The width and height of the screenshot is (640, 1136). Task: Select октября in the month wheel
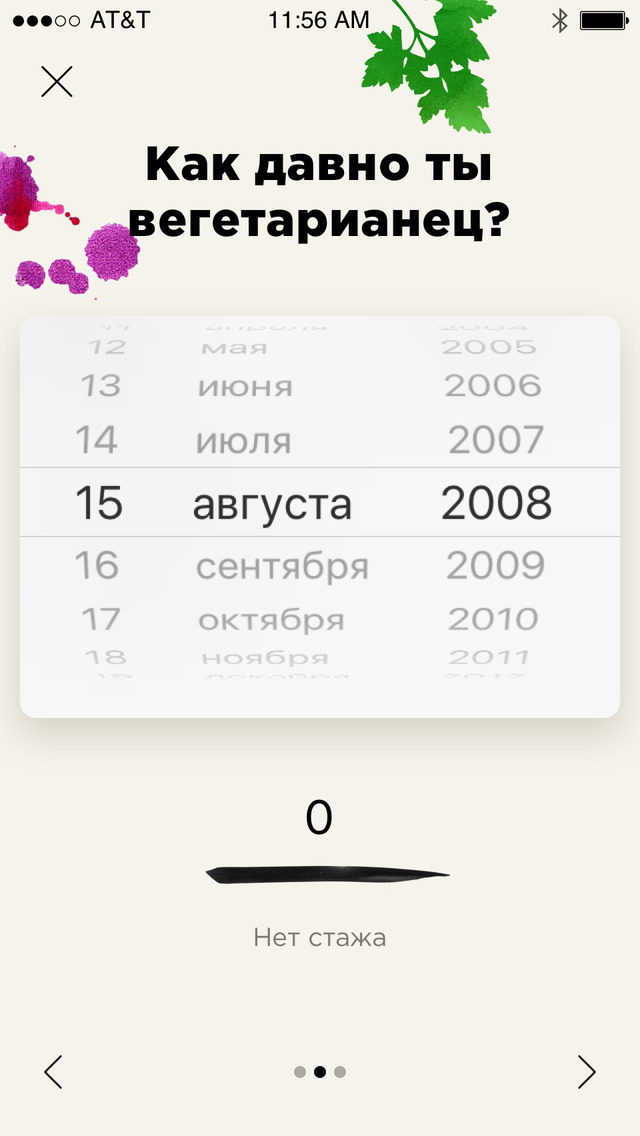click(x=271, y=620)
